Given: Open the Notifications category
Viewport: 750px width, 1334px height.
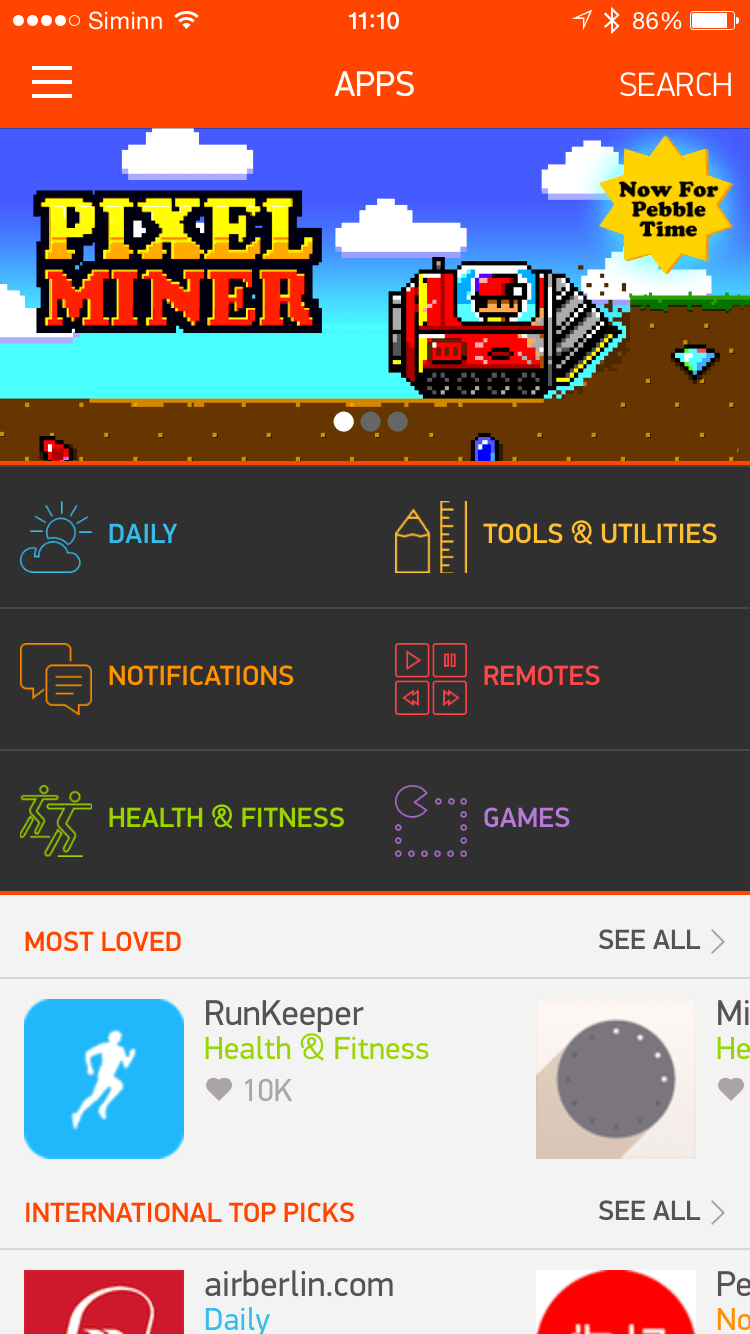Looking at the screenshot, I should point(187,679).
